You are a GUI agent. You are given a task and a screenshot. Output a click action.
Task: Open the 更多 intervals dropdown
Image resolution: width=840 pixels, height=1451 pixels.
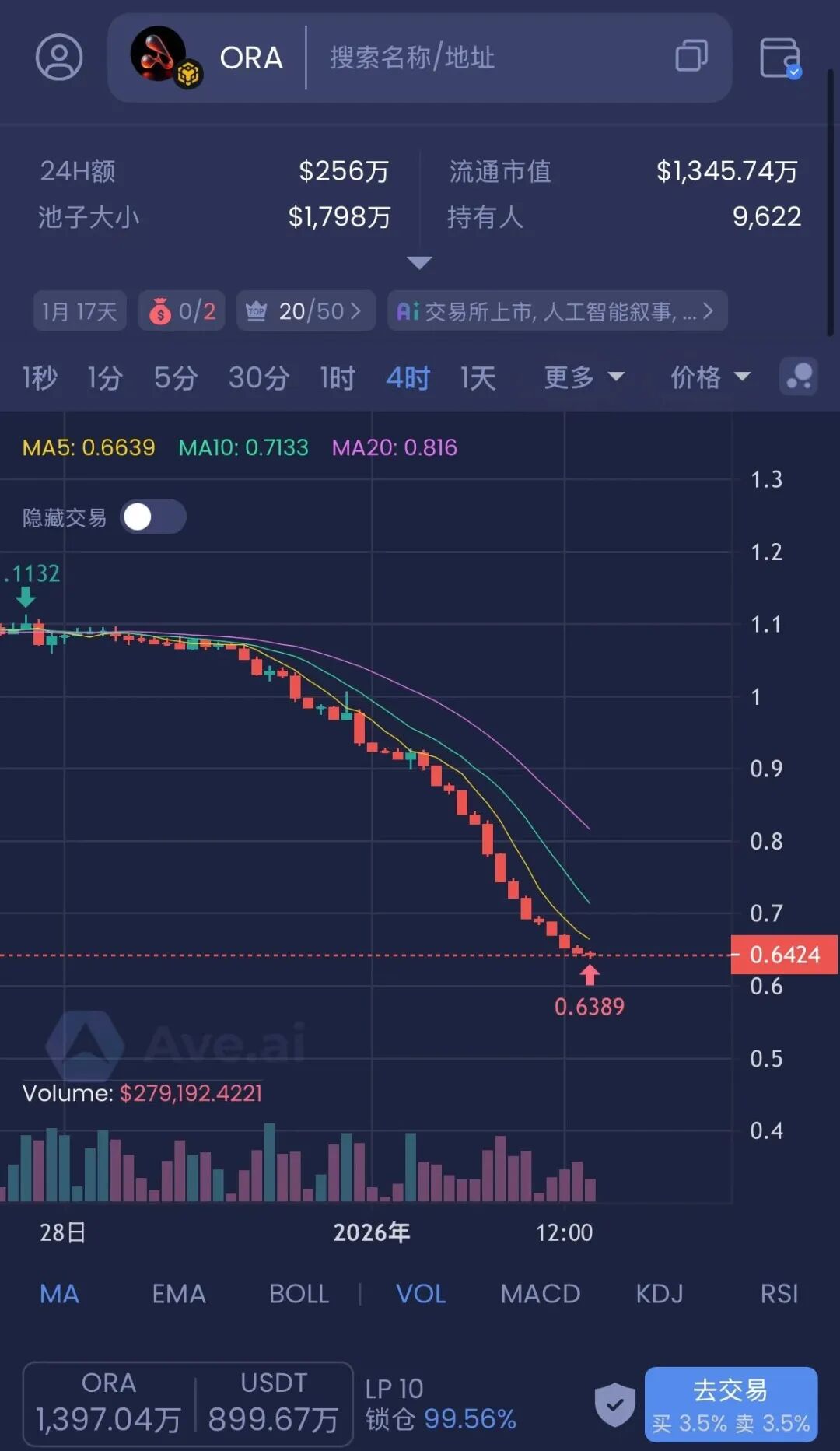point(583,378)
